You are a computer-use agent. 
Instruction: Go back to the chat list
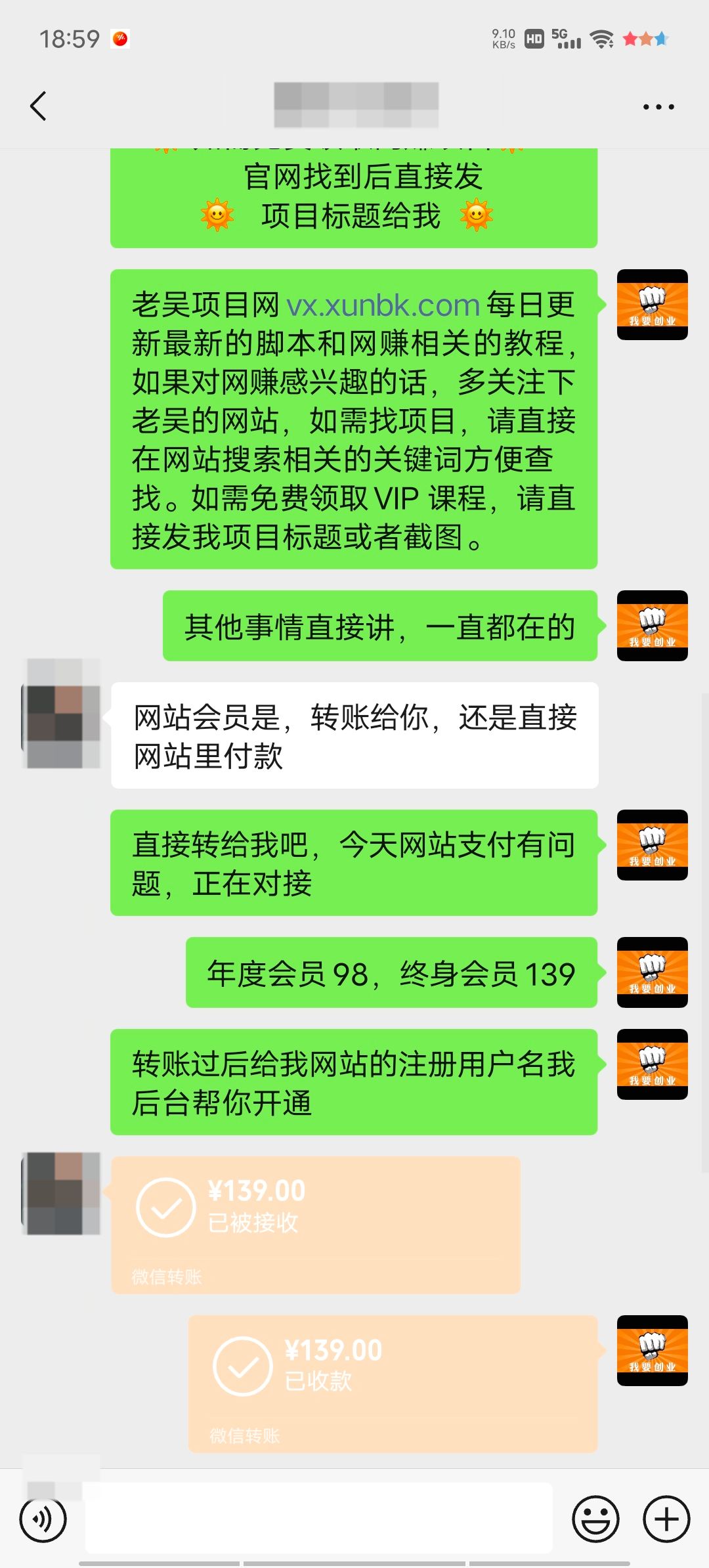[39, 106]
